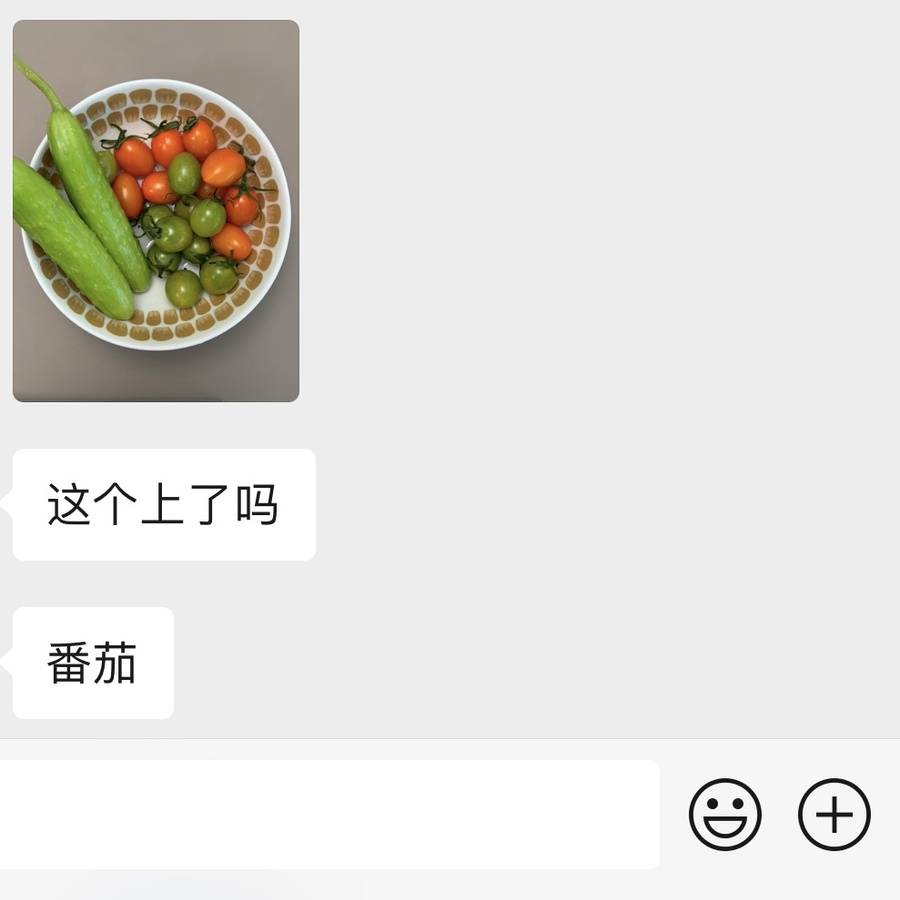Open the plus attachments menu

coord(834,815)
